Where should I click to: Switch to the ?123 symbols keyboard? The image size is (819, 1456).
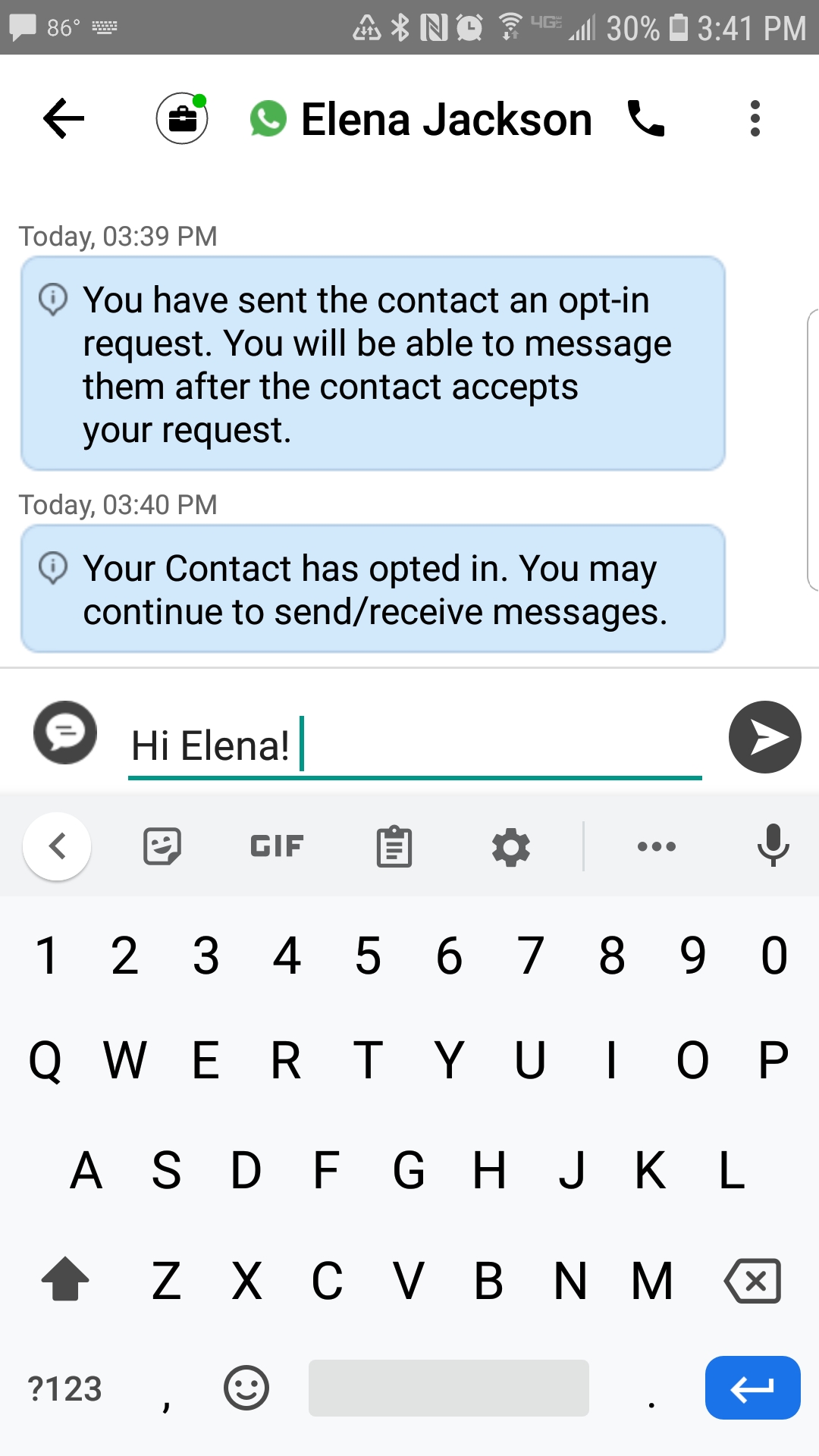coord(65,1389)
